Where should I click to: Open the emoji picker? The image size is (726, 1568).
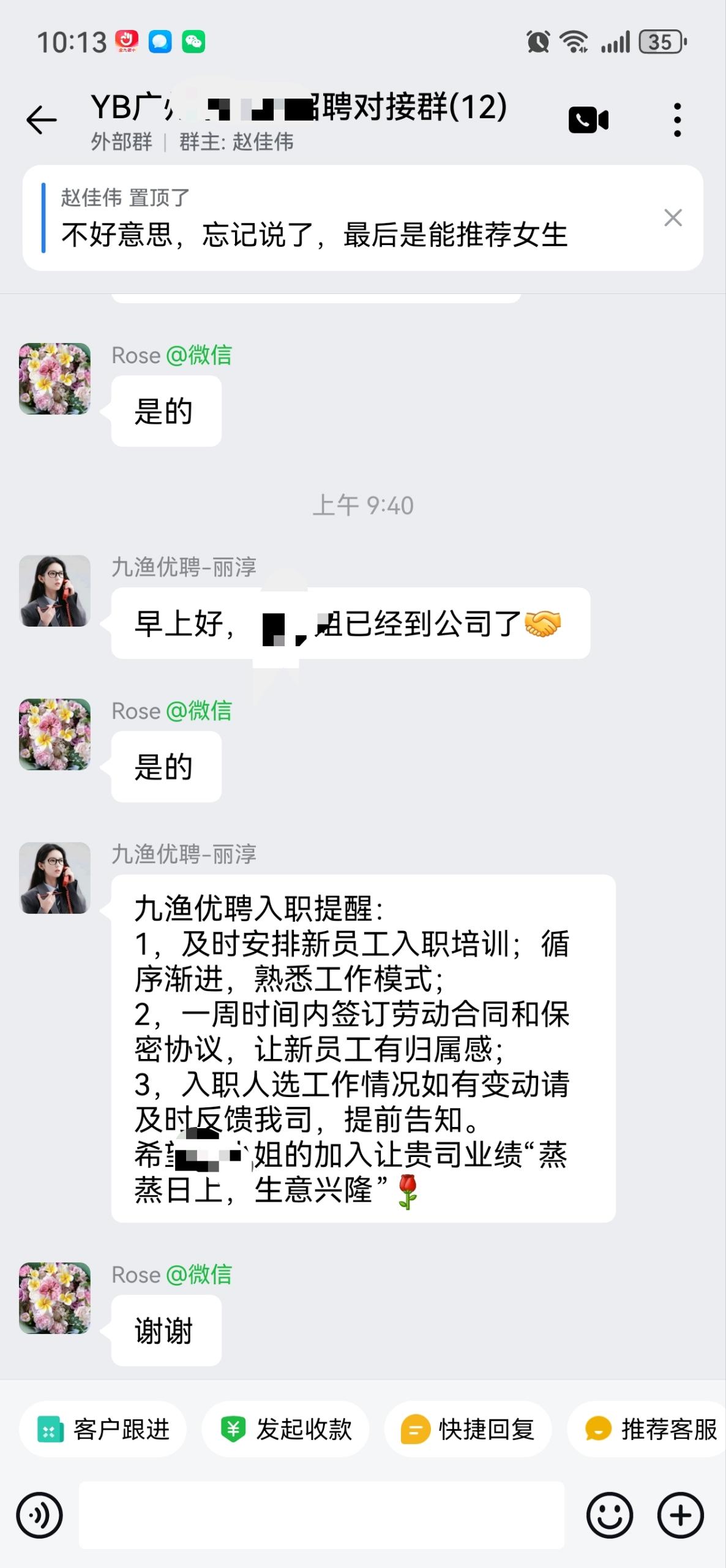(x=609, y=1515)
